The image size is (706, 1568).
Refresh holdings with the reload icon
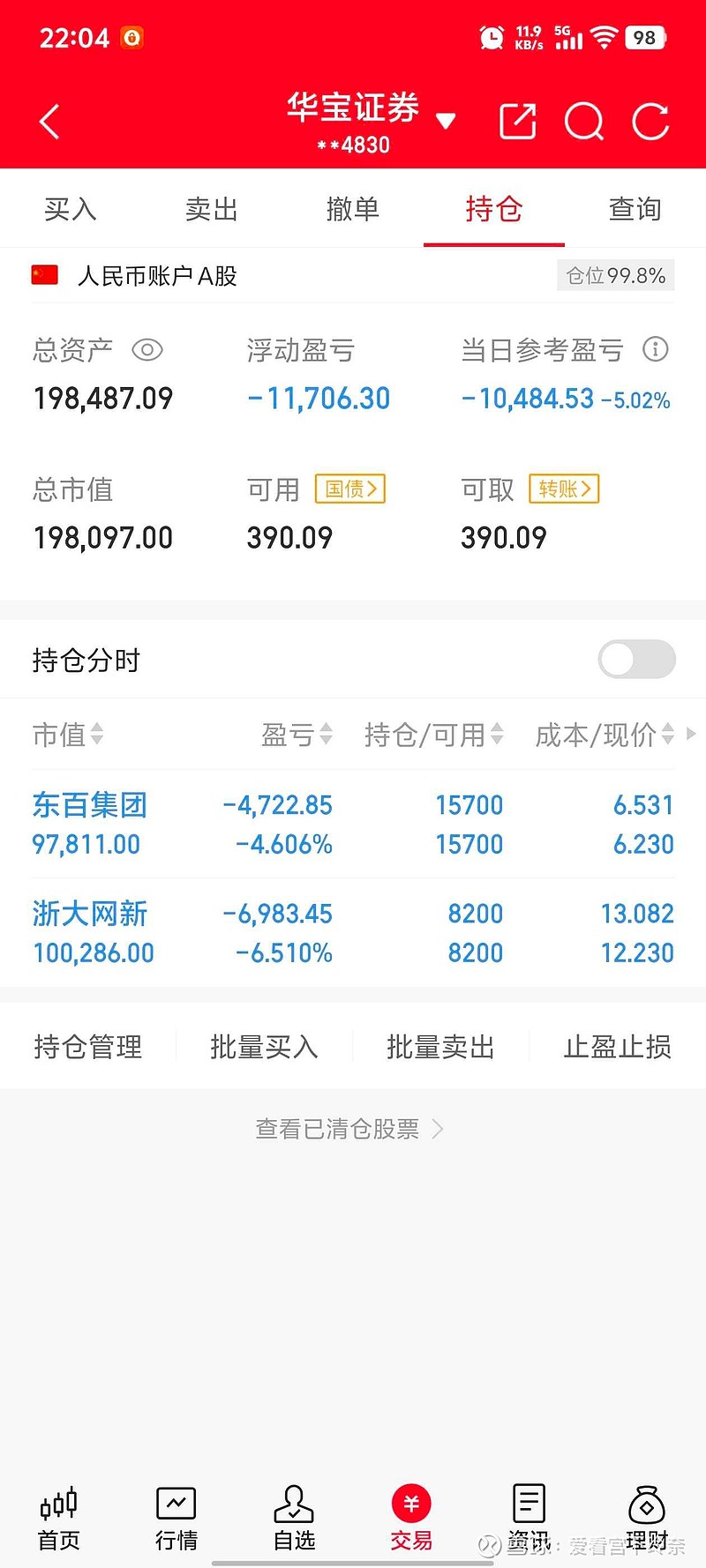tap(651, 122)
